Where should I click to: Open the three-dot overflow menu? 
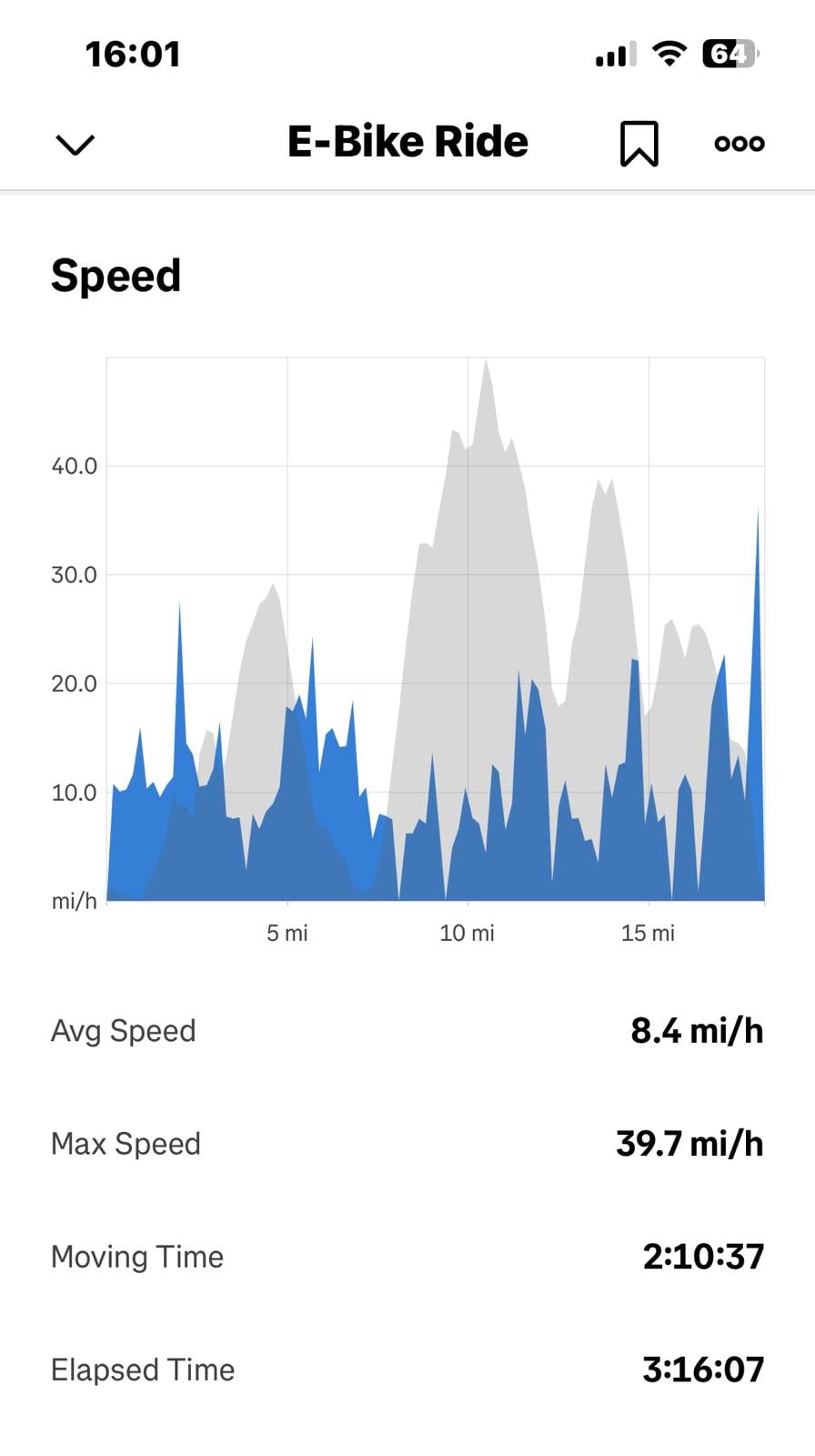click(740, 144)
